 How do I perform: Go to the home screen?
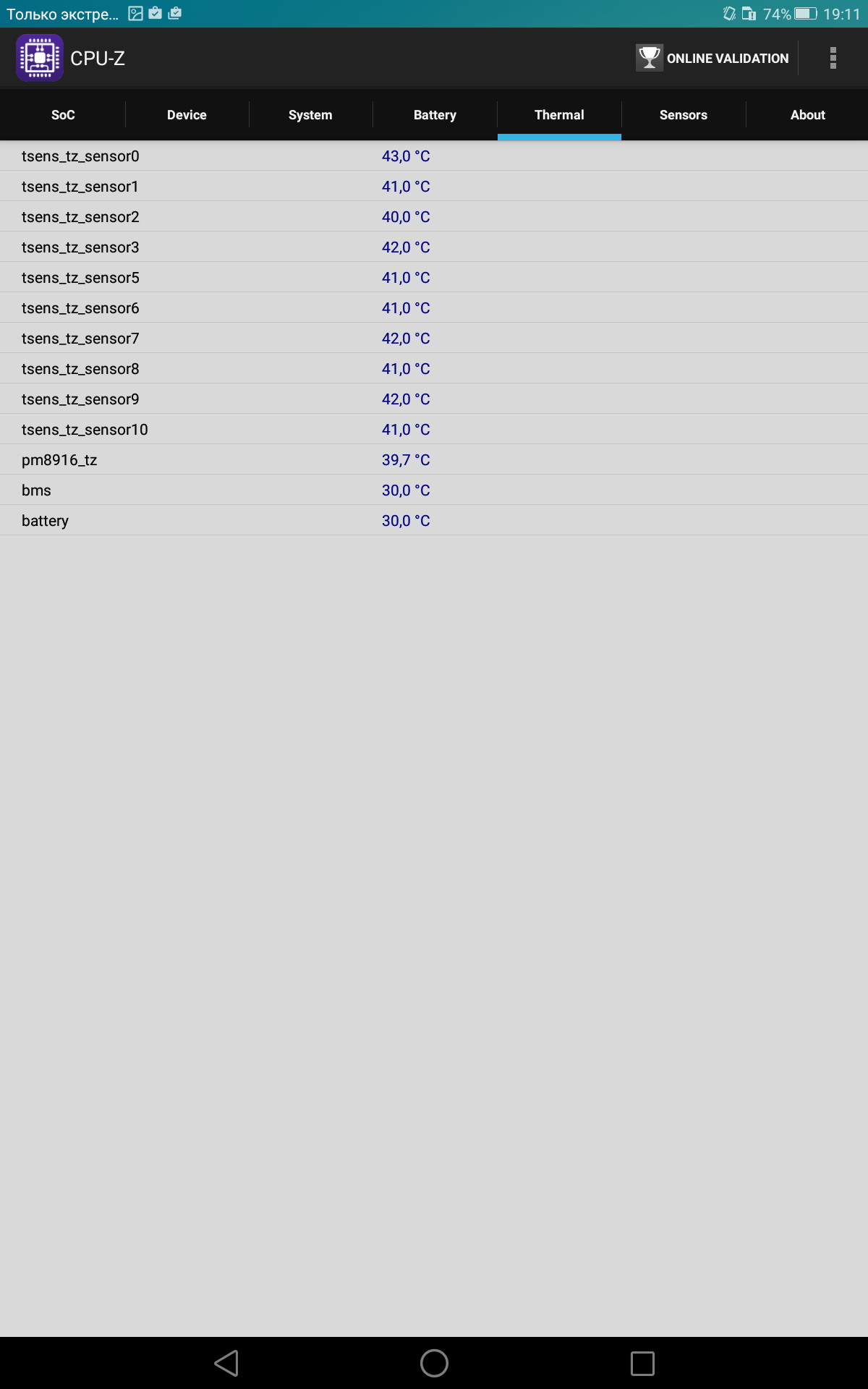pos(434,1363)
